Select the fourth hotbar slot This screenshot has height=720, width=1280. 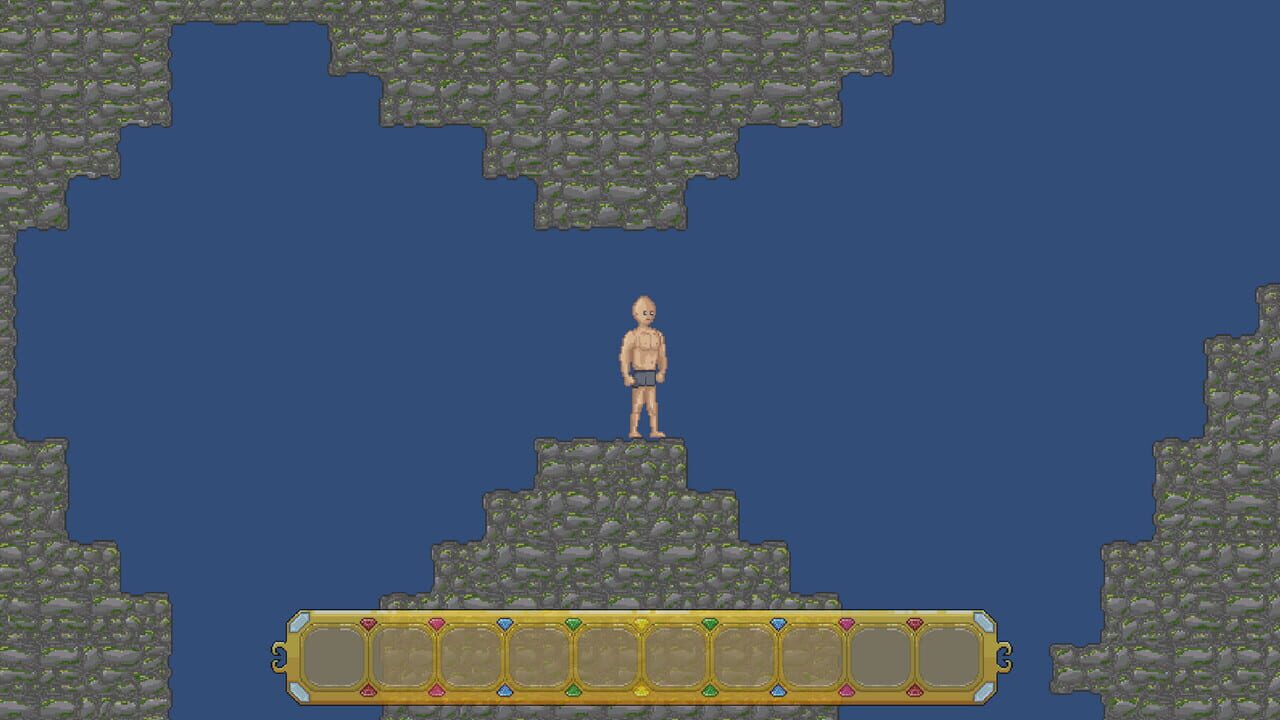(539, 657)
